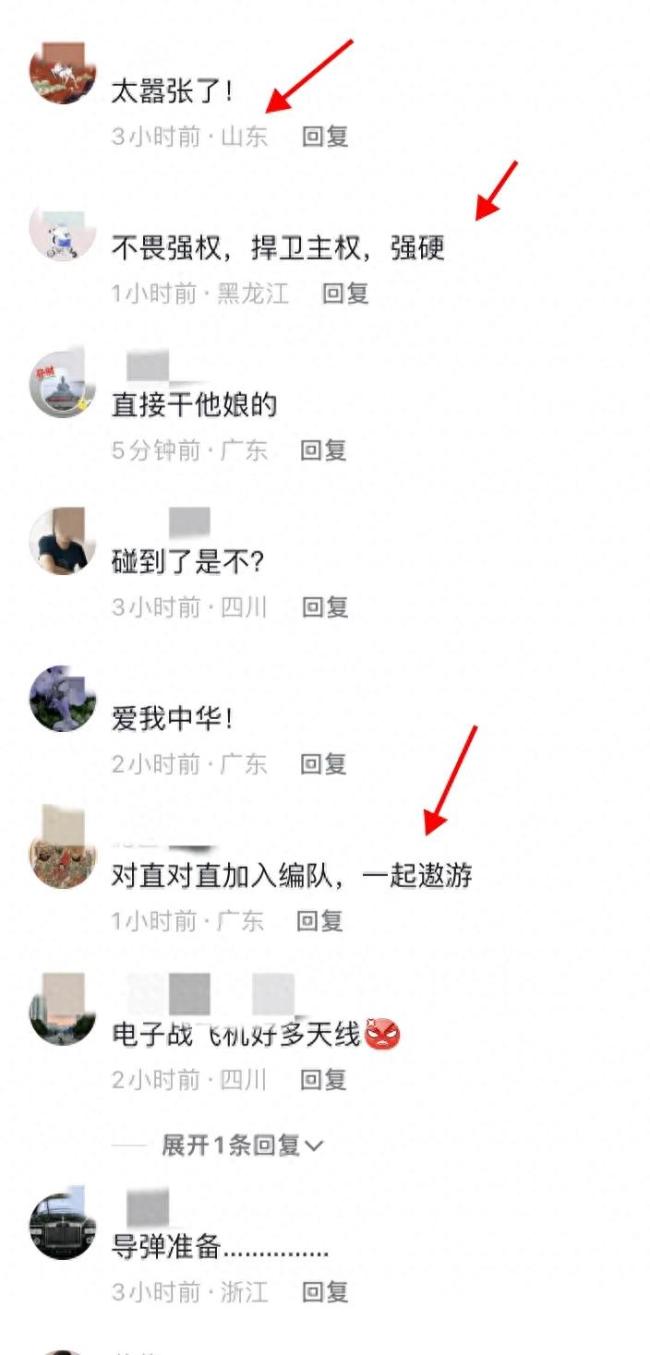650x1355 pixels.
Task: Reply to the comment "导弹准备"
Action: pos(325,1292)
